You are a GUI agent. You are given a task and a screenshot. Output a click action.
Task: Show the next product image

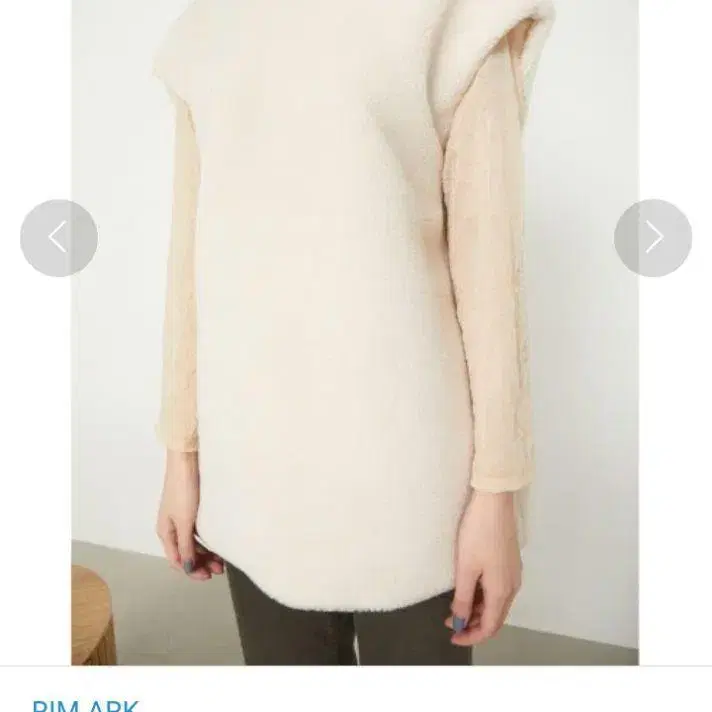tap(653, 237)
